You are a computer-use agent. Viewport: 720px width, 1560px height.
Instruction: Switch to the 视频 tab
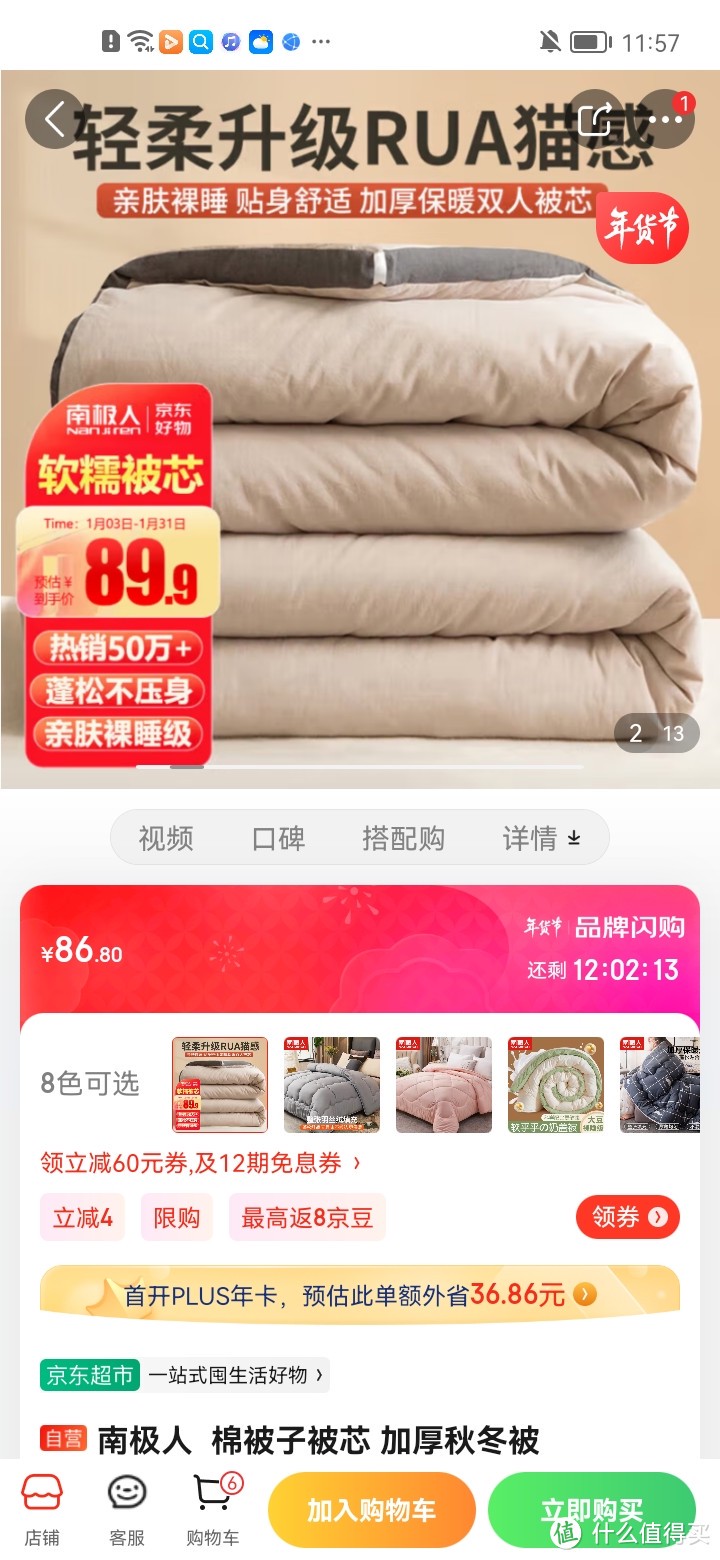tap(166, 838)
